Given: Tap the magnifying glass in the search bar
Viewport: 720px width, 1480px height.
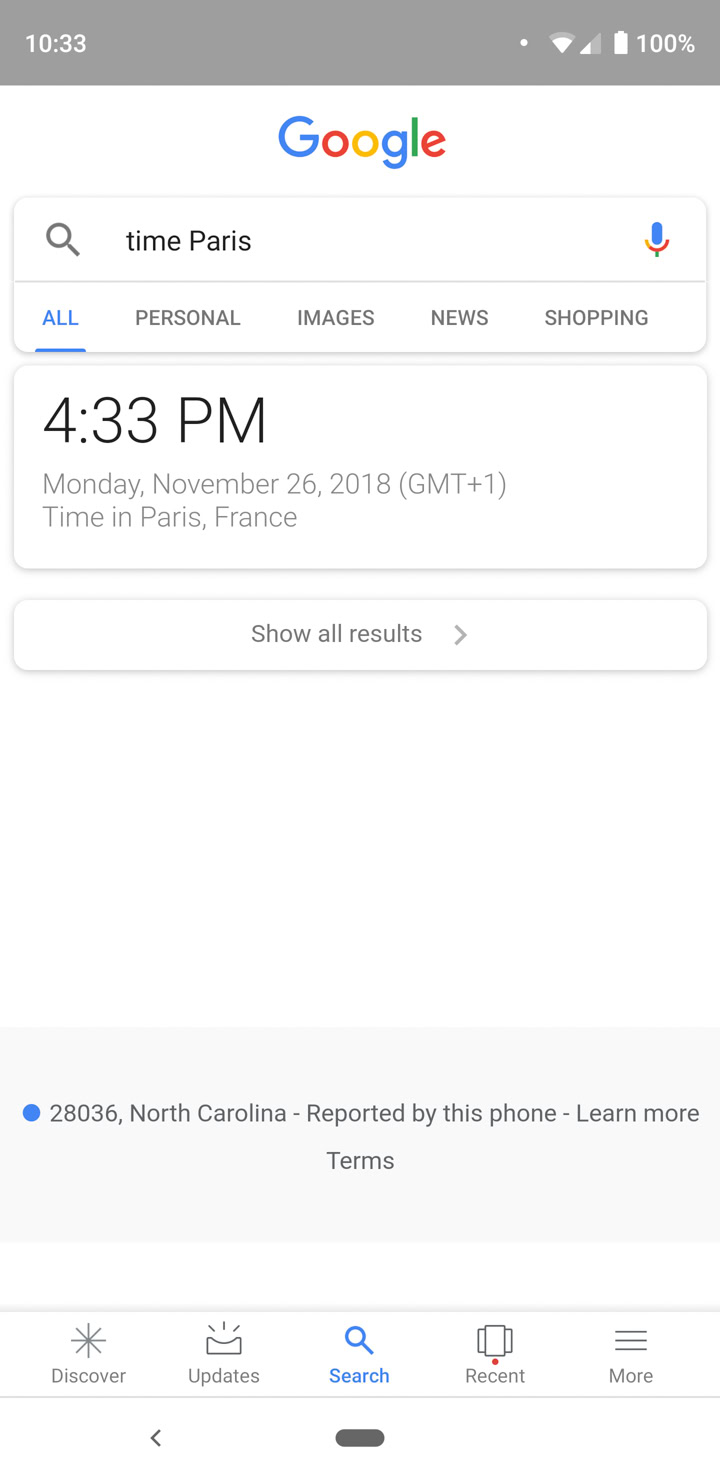Looking at the screenshot, I should pyautogui.click(x=63, y=240).
